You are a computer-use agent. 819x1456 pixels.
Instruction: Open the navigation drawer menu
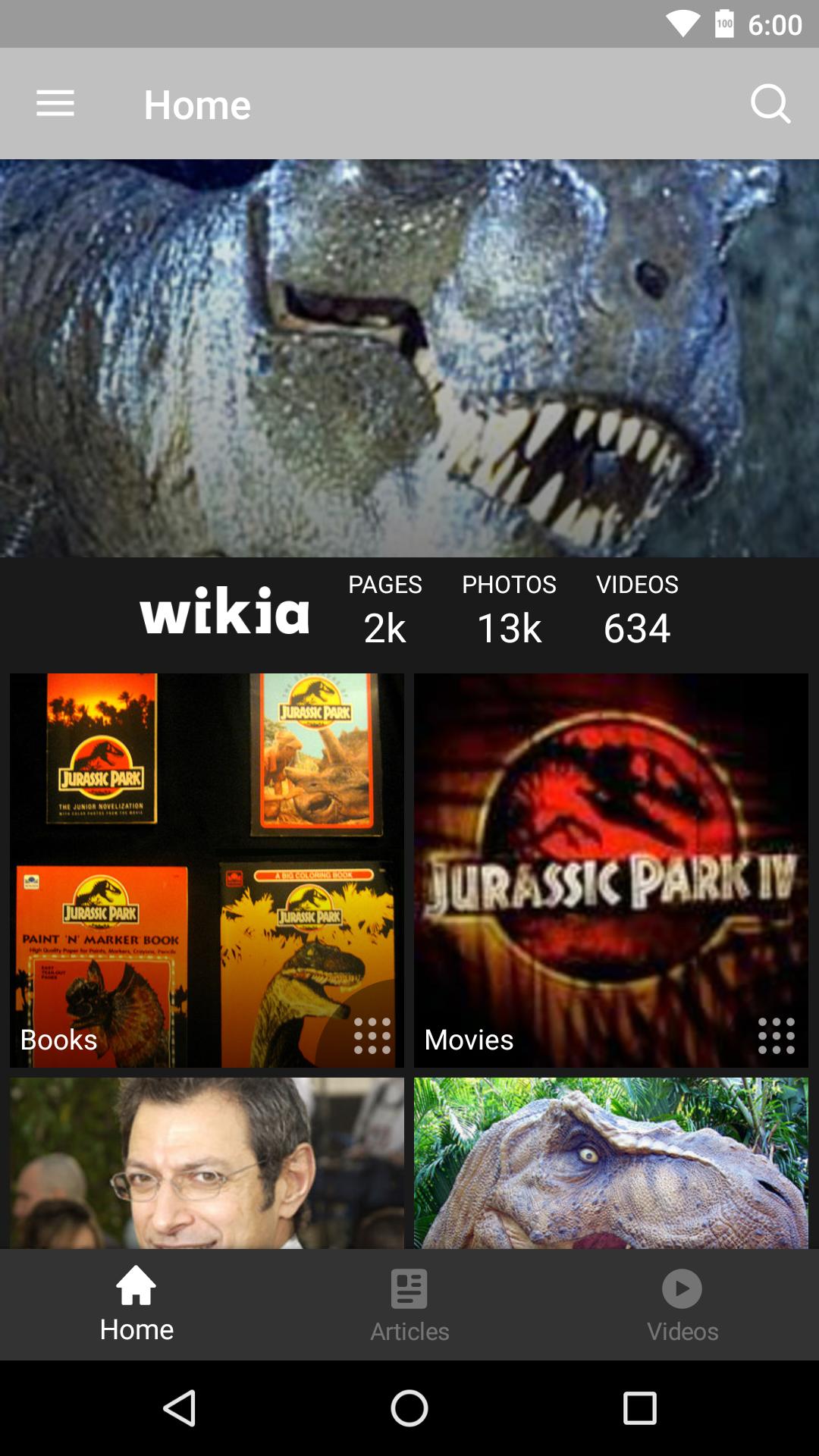(x=54, y=103)
